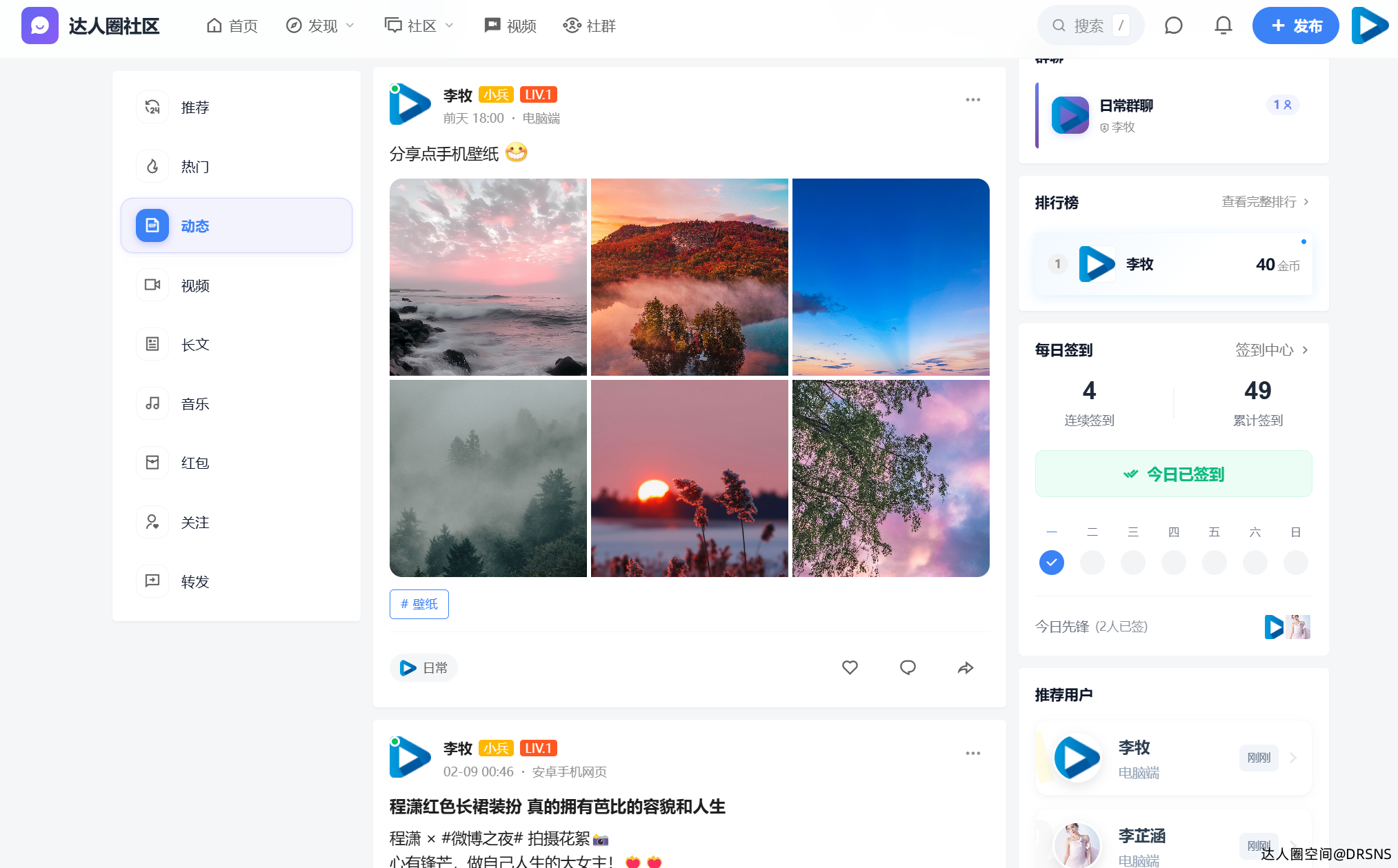Tap the 发布 publish button
The height and width of the screenshot is (868, 1398).
click(1295, 26)
